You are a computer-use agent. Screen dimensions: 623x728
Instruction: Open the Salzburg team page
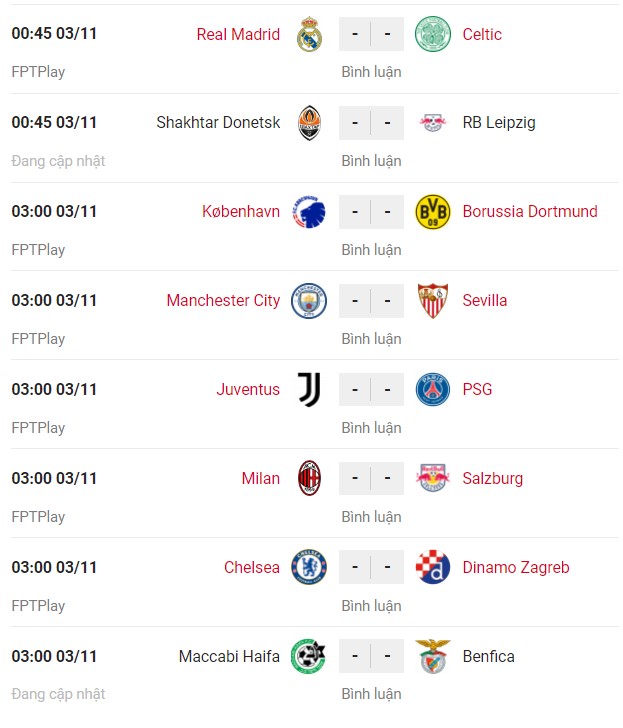pos(492,478)
